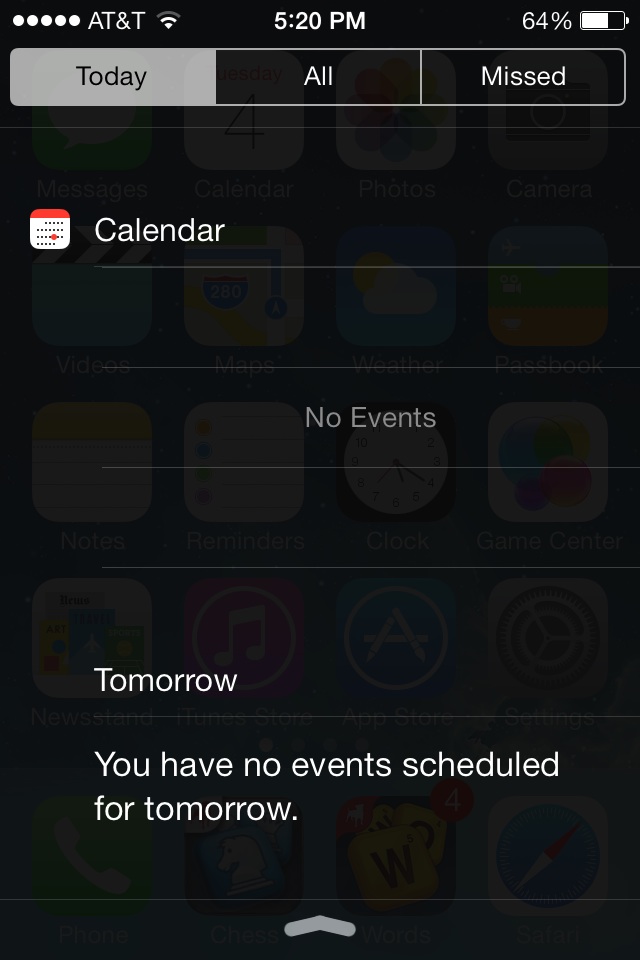
Task: Switch to the Missed tab
Action: coord(523,77)
